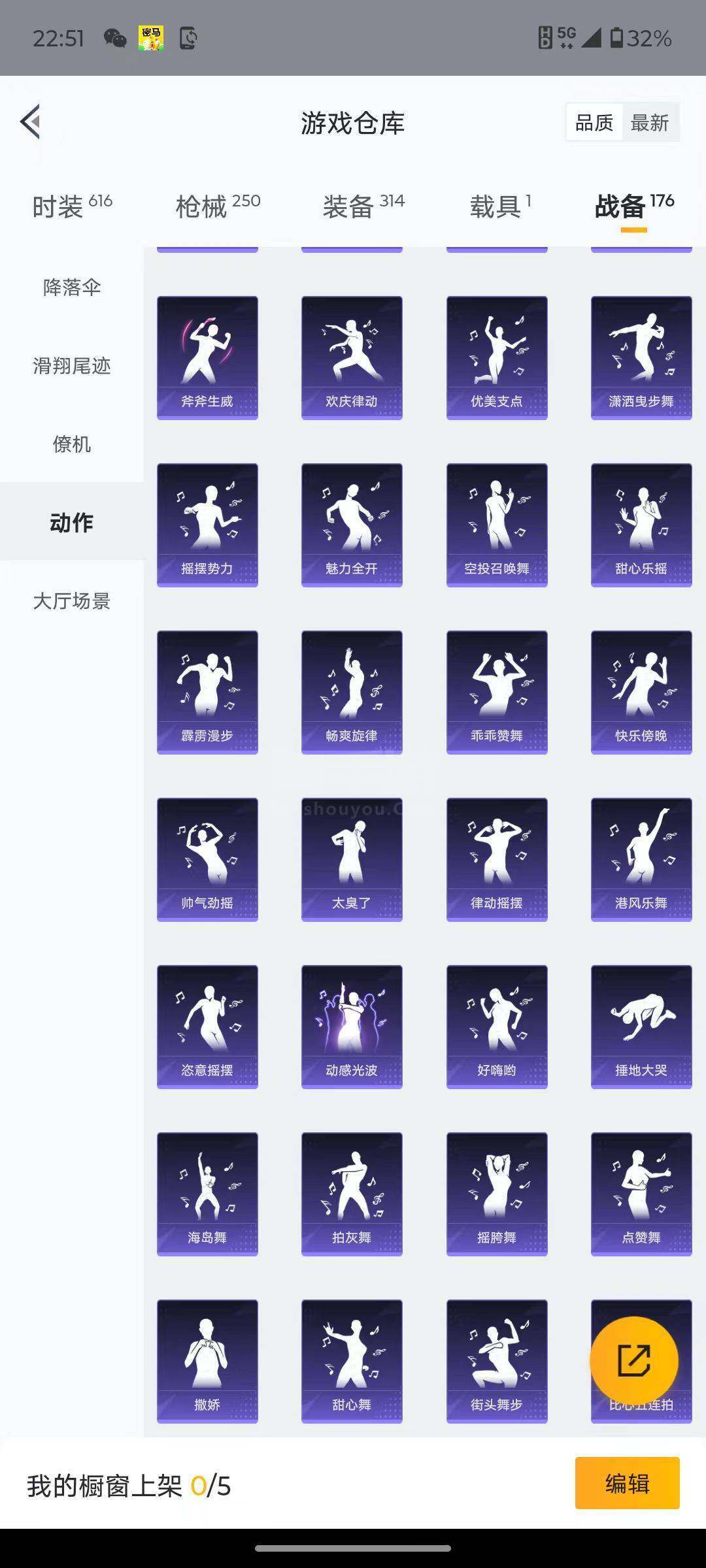Select the 撒娇 emote
The image size is (706, 1568).
click(x=207, y=1362)
